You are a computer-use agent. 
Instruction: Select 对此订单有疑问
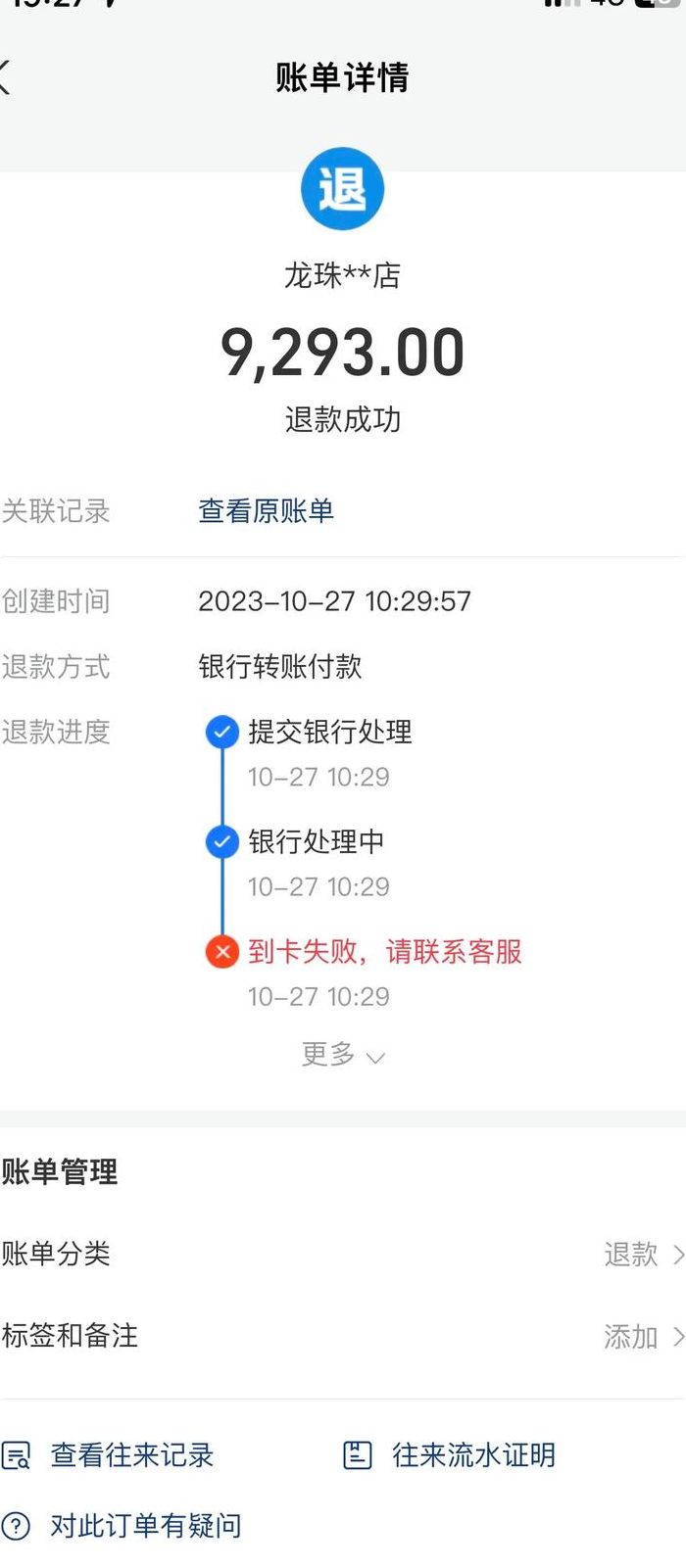click(122, 1526)
